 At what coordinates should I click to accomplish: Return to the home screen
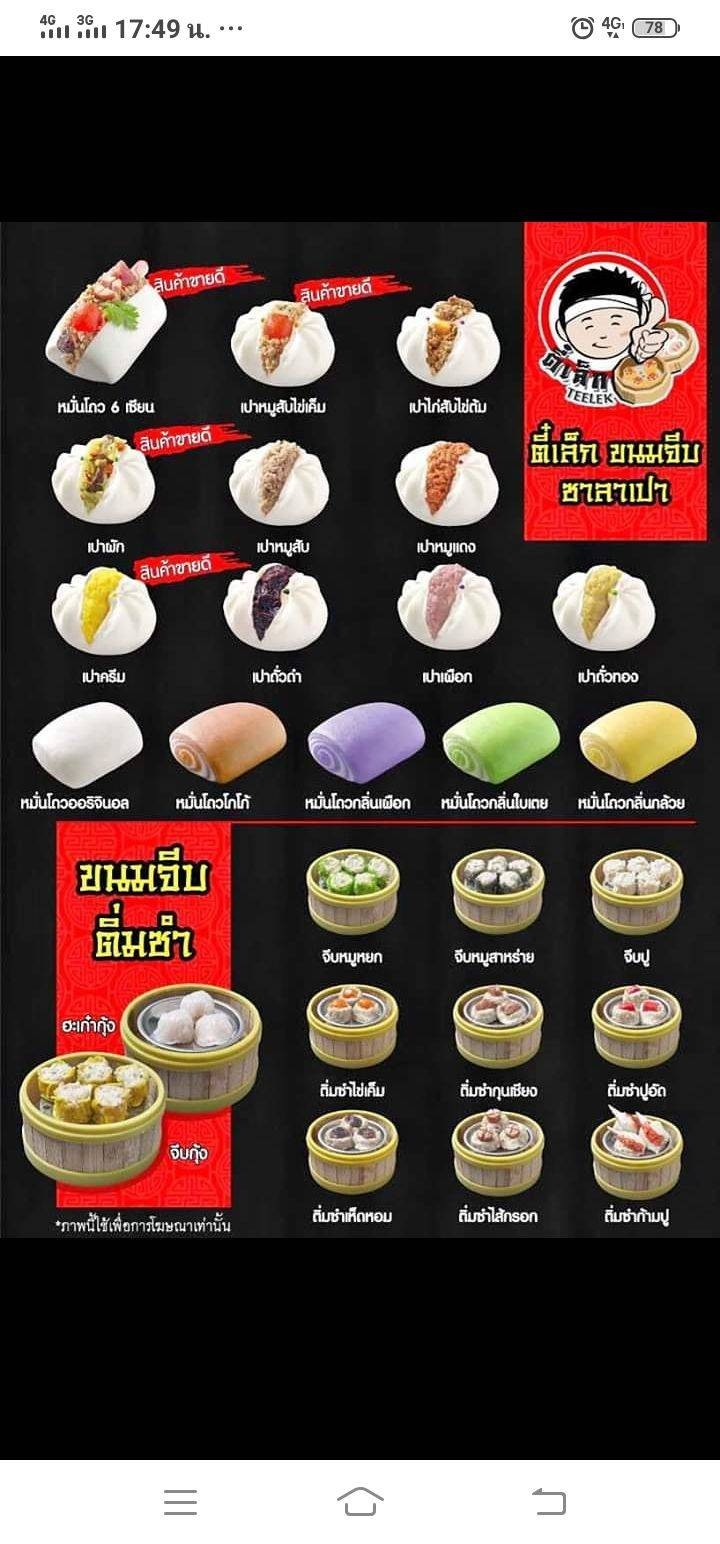point(360,1501)
